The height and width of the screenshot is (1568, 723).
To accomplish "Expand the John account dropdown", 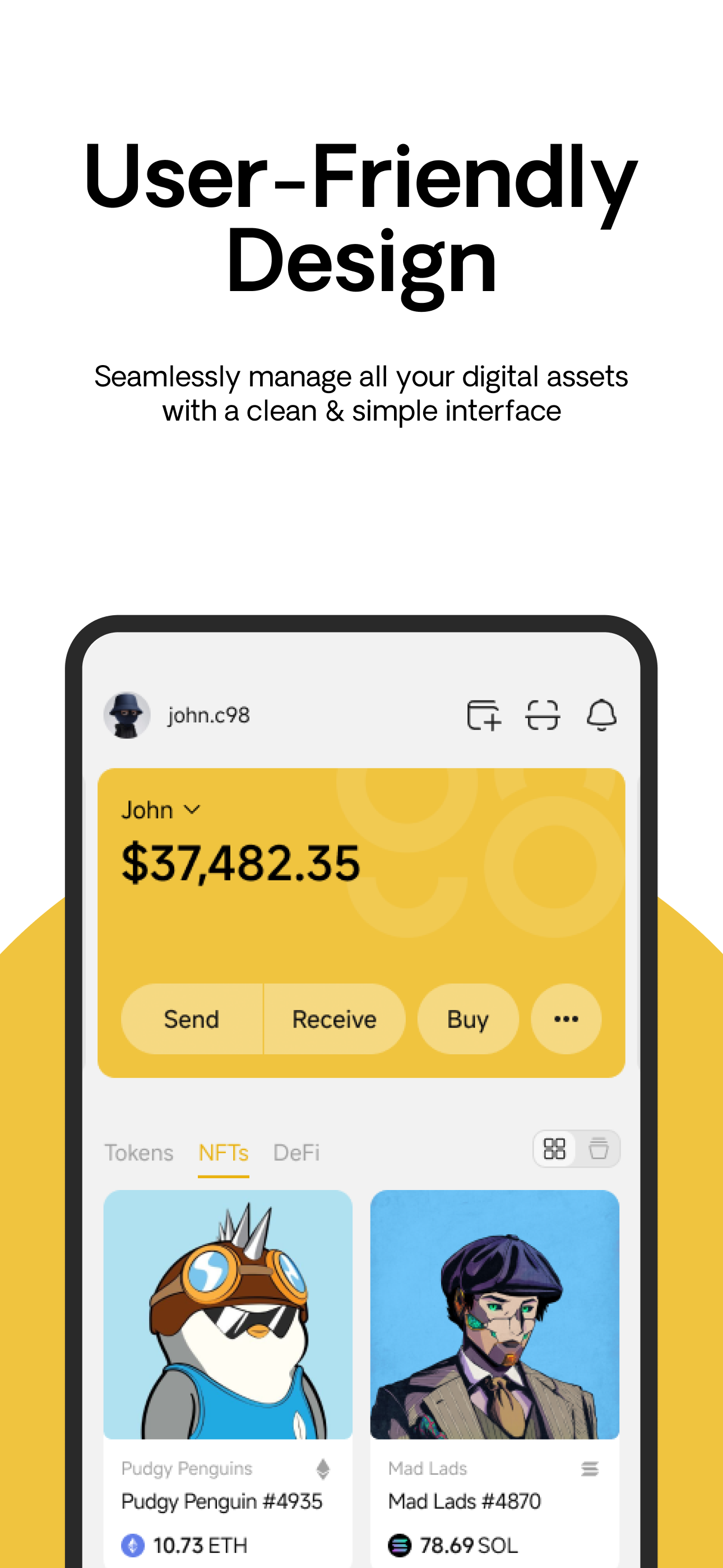I will [161, 810].
